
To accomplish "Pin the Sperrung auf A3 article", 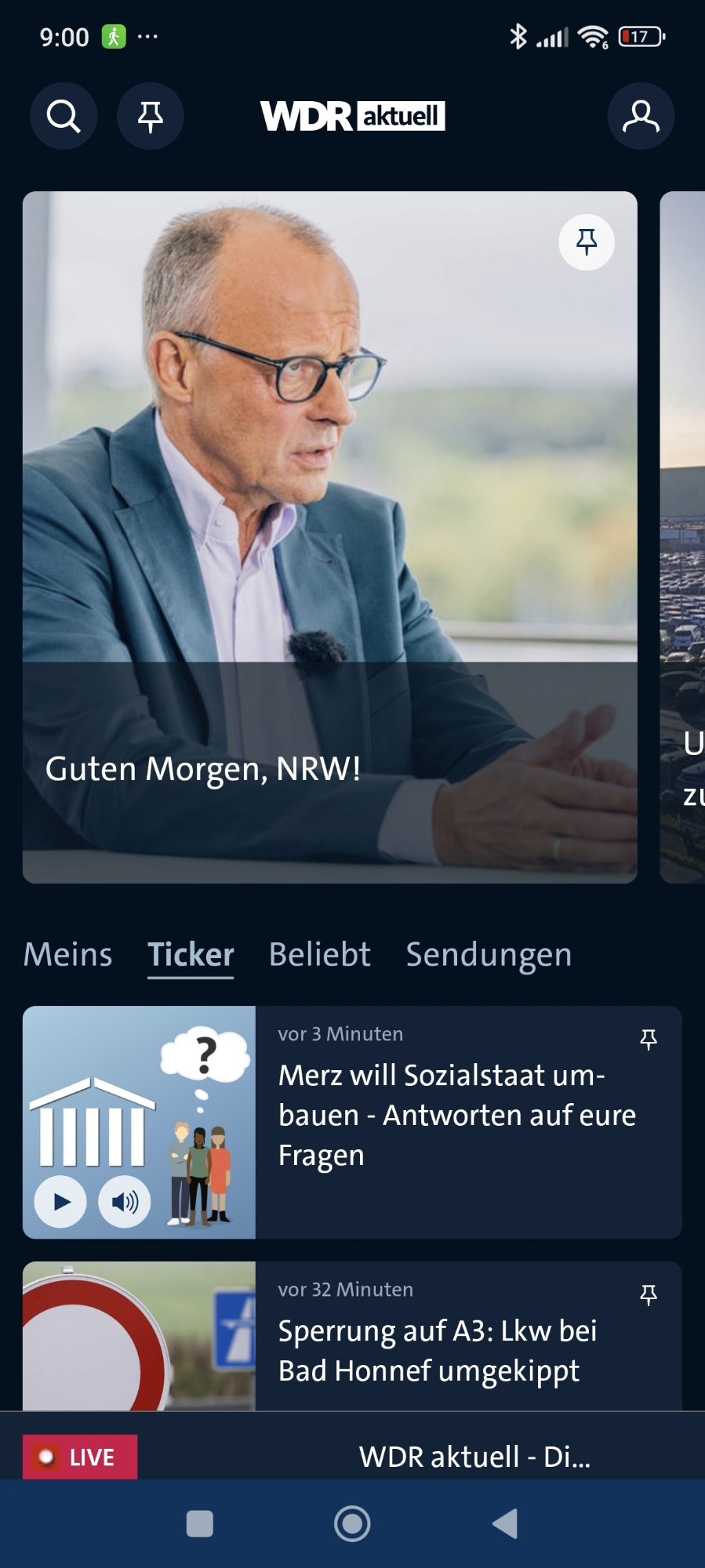I will [648, 1295].
